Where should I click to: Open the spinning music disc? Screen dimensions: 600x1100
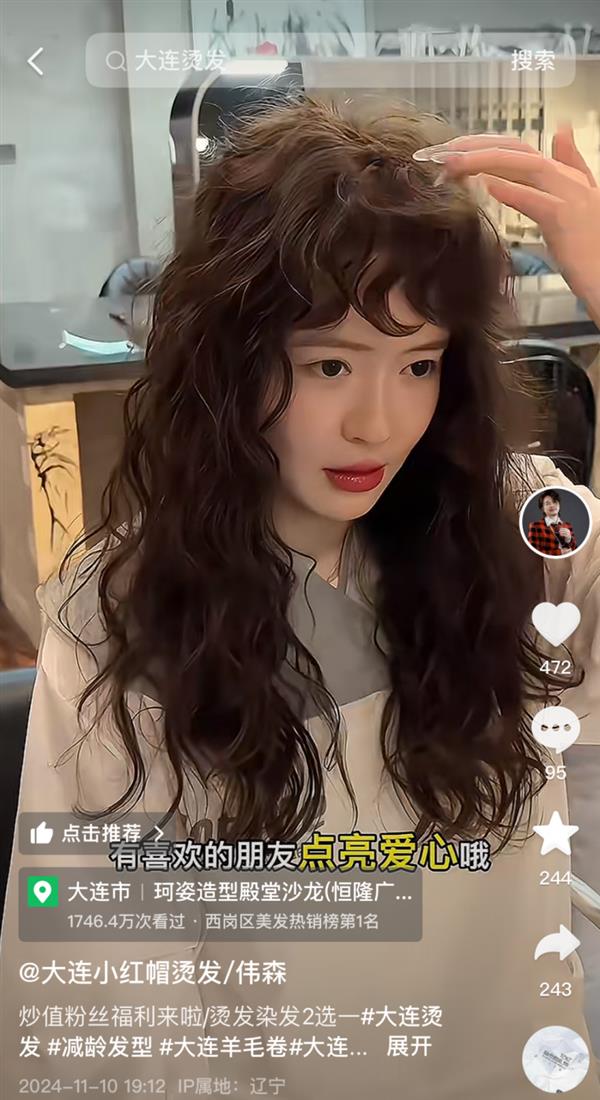click(555, 1059)
